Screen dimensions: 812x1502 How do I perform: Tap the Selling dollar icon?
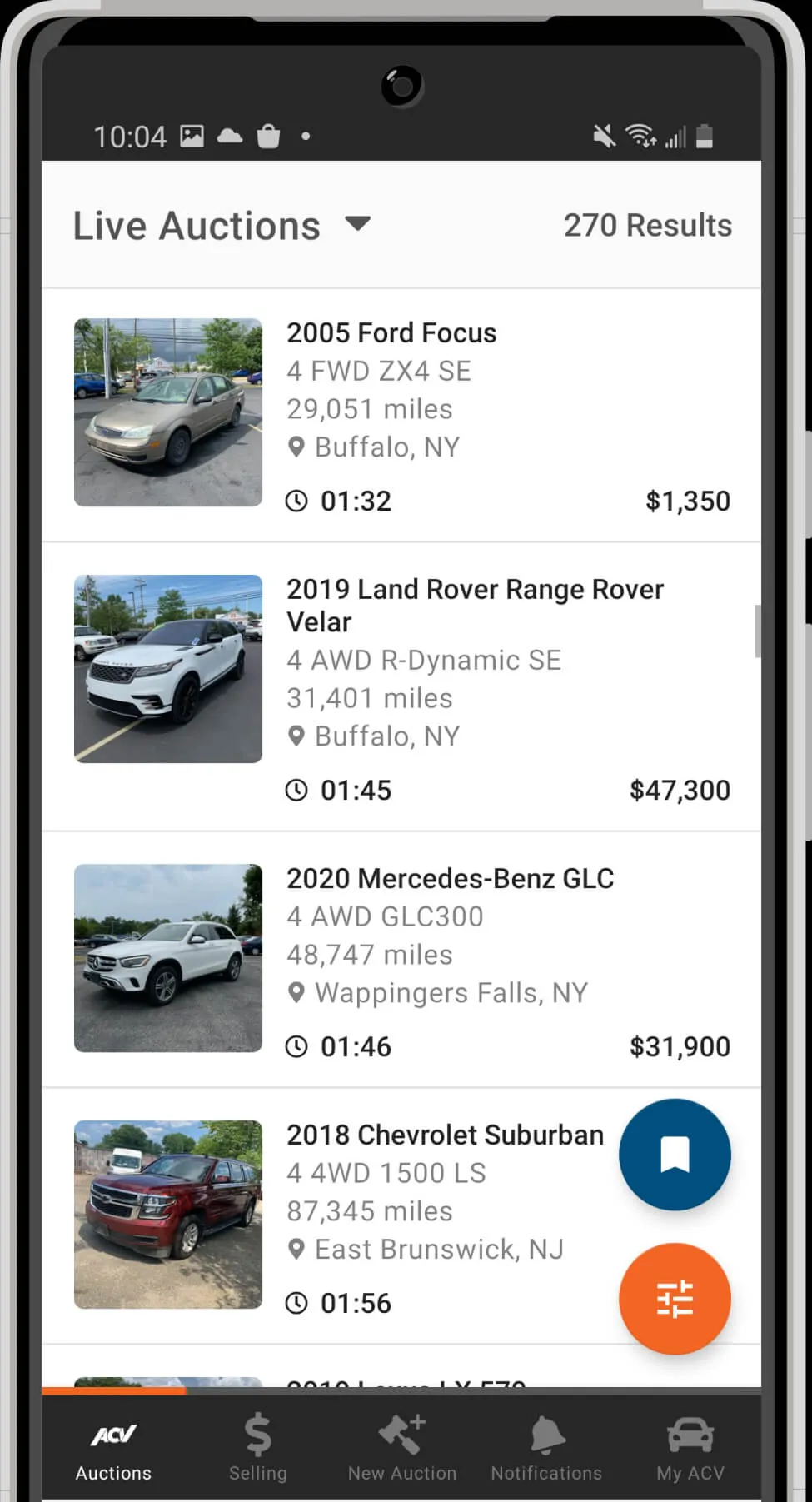pyautogui.click(x=258, y=1435)
